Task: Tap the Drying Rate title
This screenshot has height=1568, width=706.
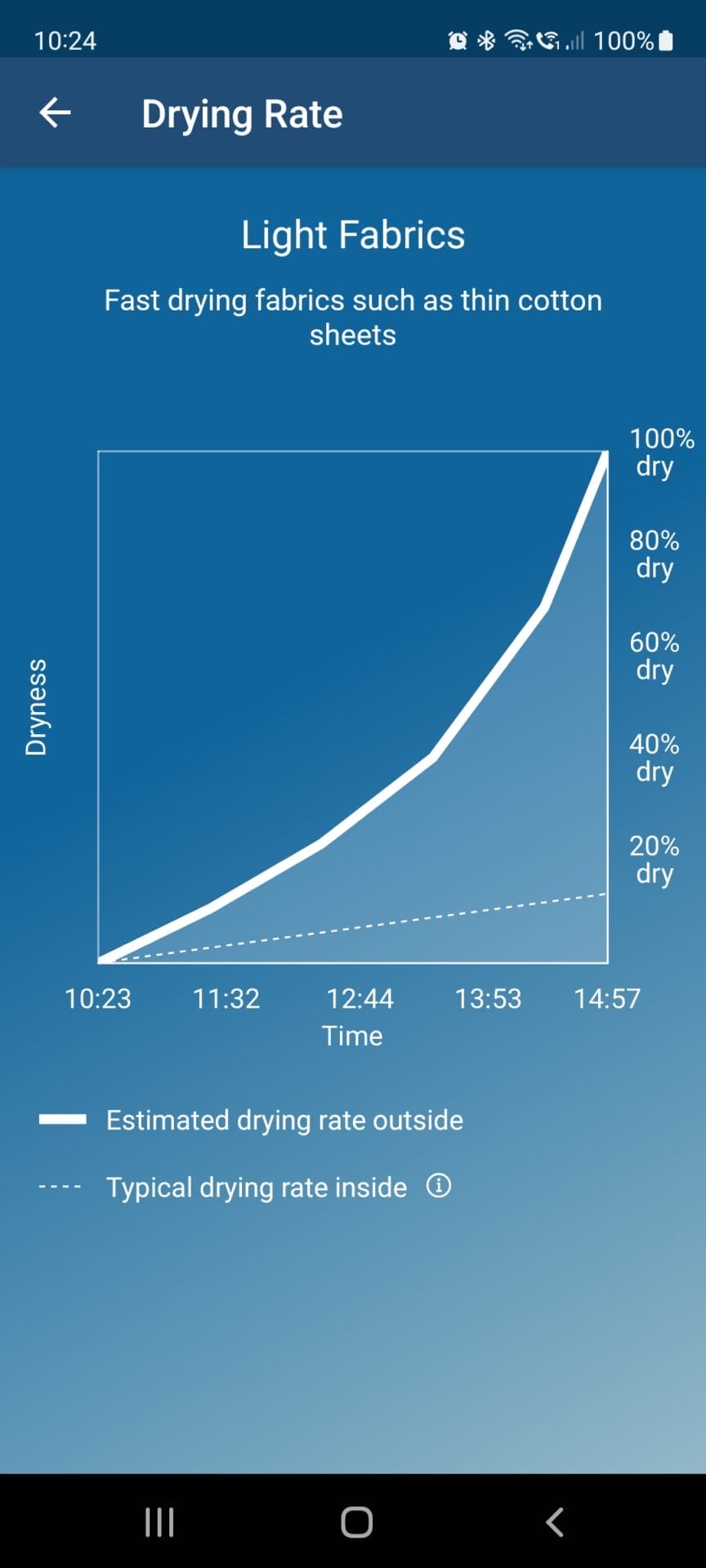Action: tap(243, 113)
